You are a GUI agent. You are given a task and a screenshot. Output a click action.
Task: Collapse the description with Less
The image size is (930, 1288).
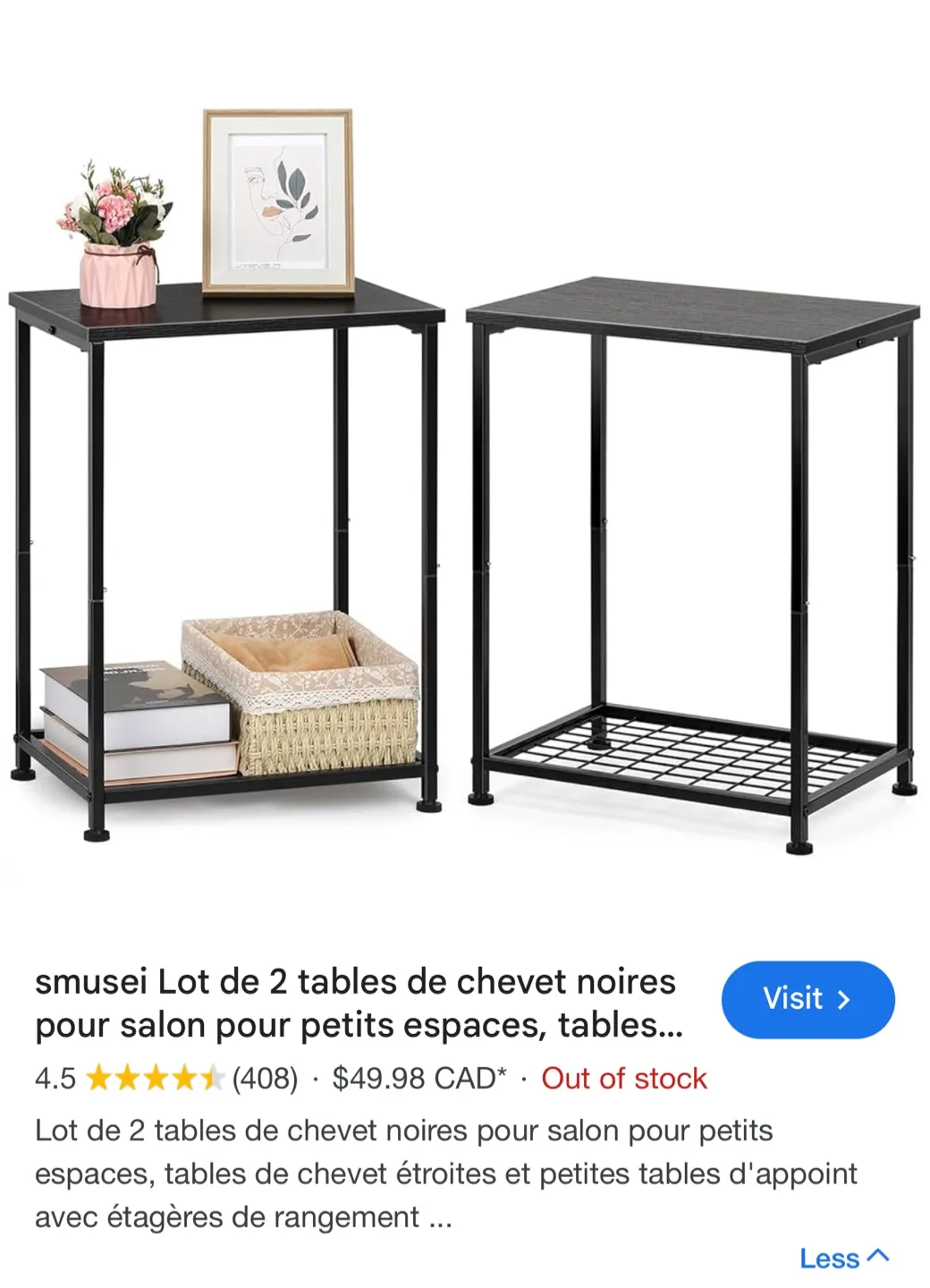pyautogui.click(x=843, y=1258)
